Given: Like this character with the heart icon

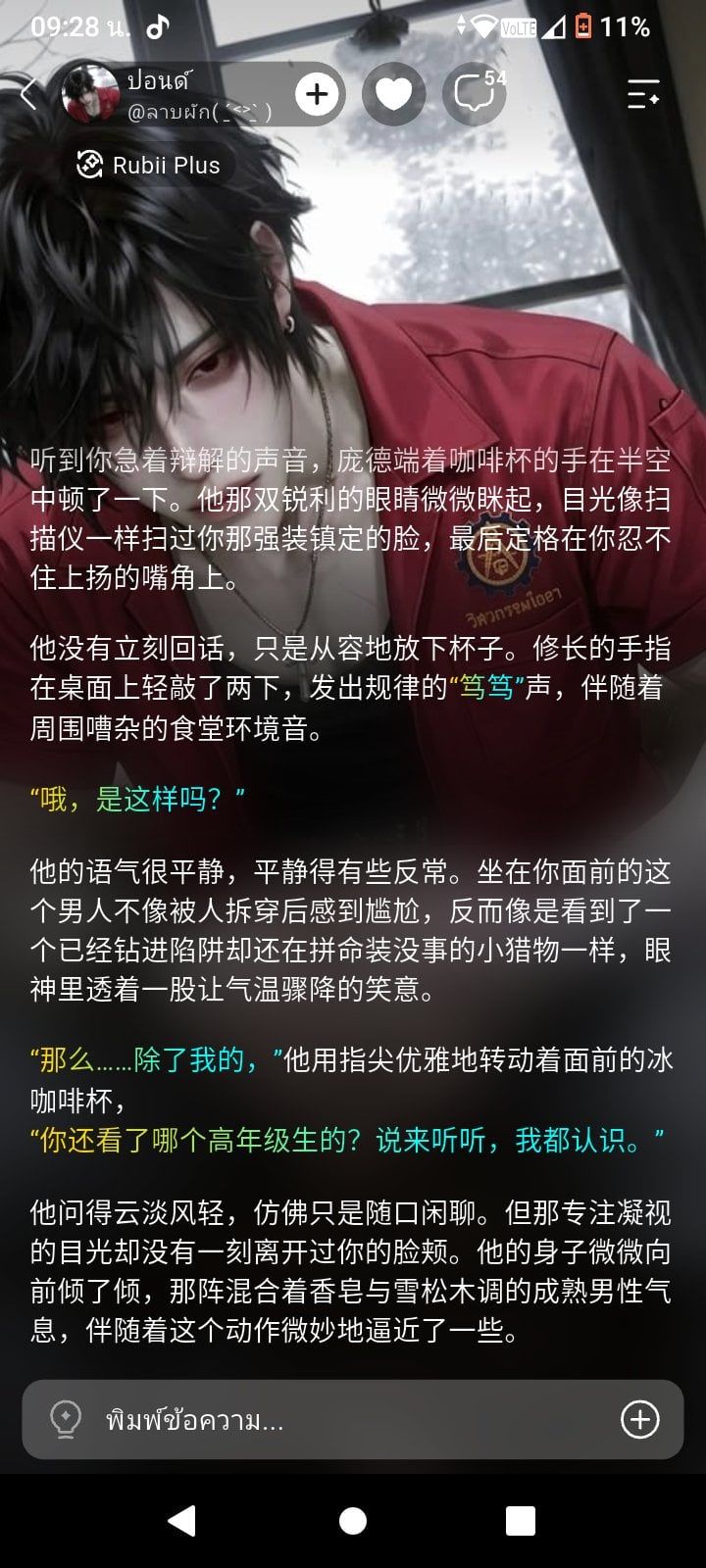Looking at the screenshot, I should (393, 95).
